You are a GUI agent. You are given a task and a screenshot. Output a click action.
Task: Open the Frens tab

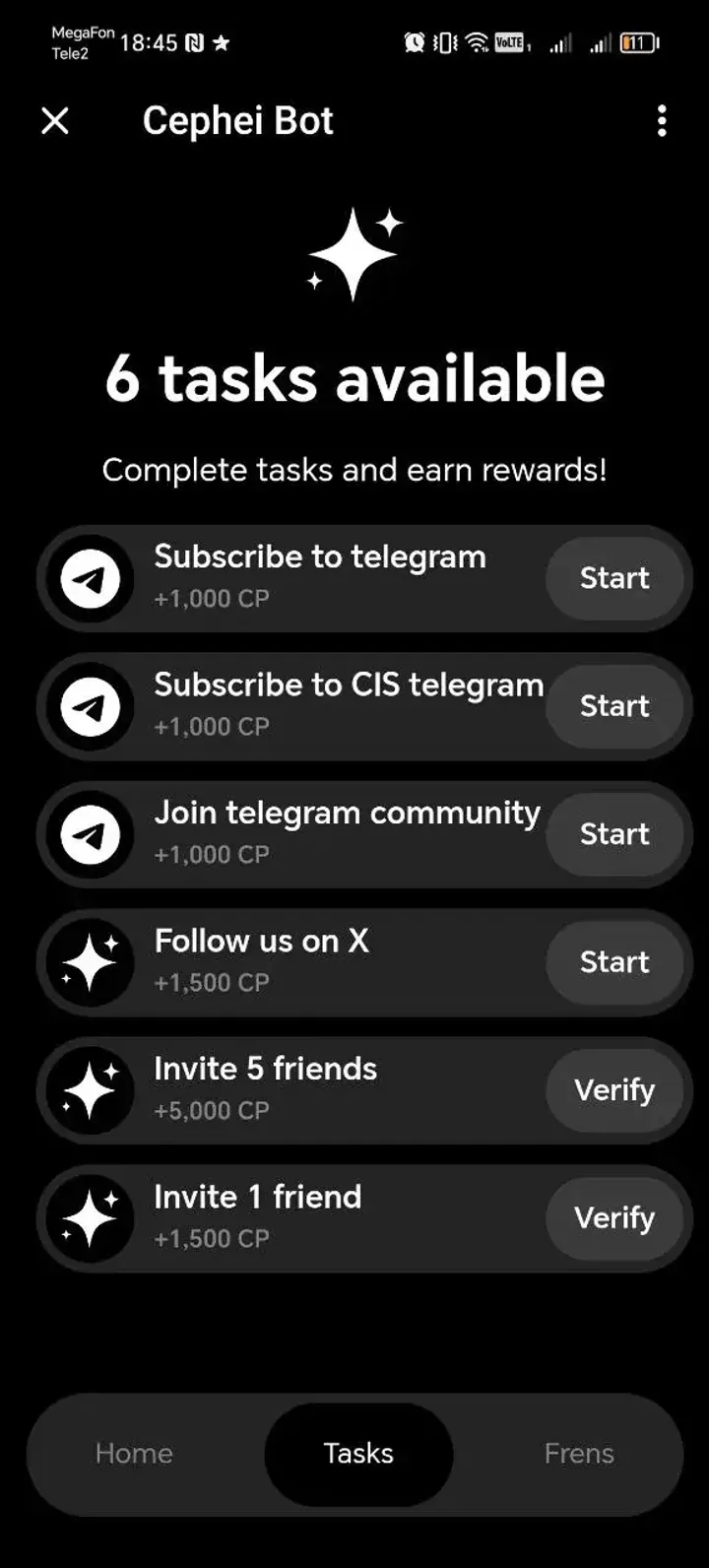click(578, 1453)
